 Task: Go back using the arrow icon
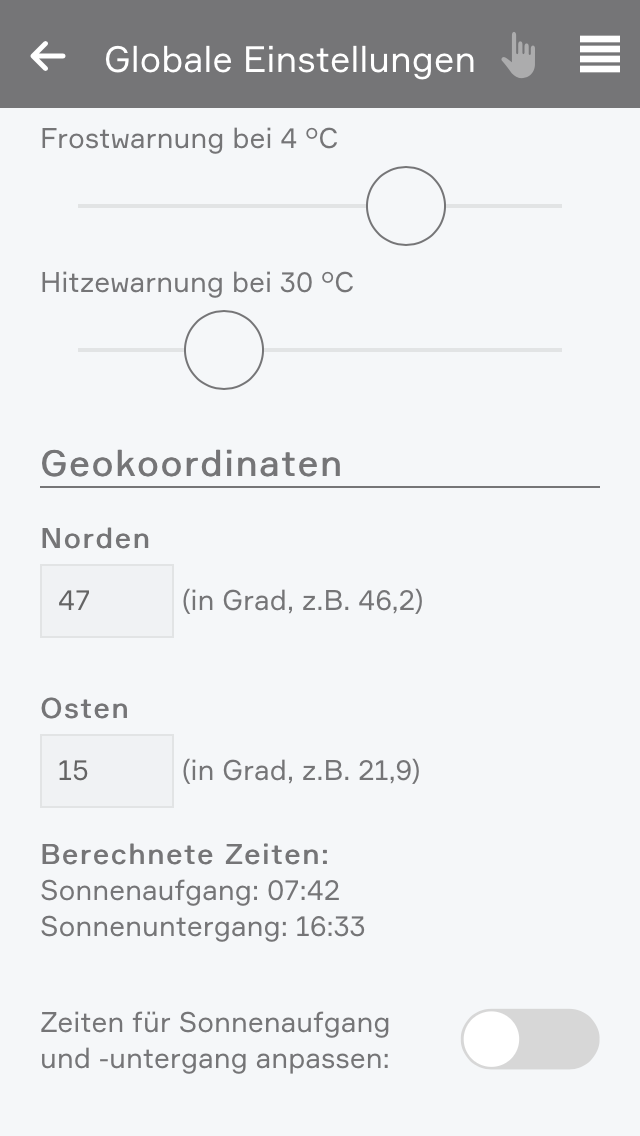[x=48, y=56]
